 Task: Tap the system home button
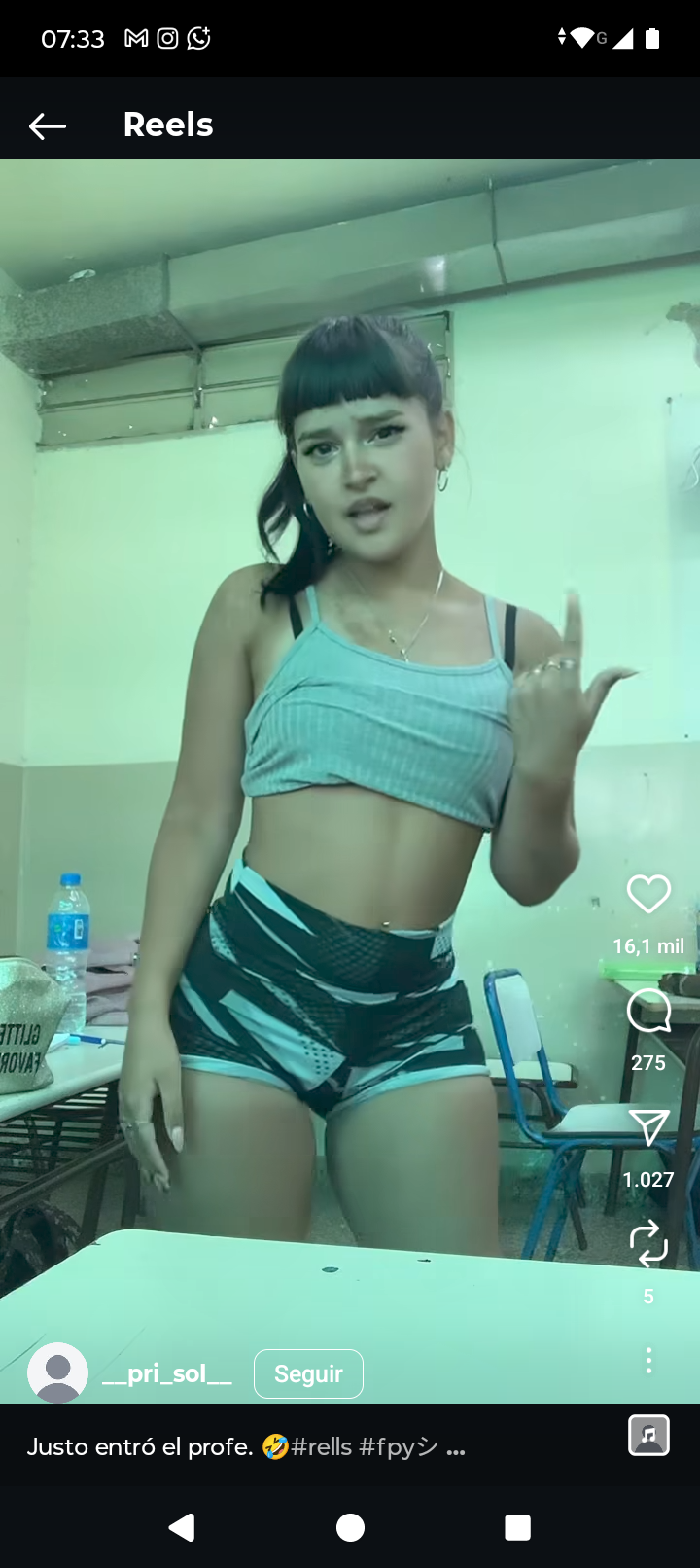350,1527
